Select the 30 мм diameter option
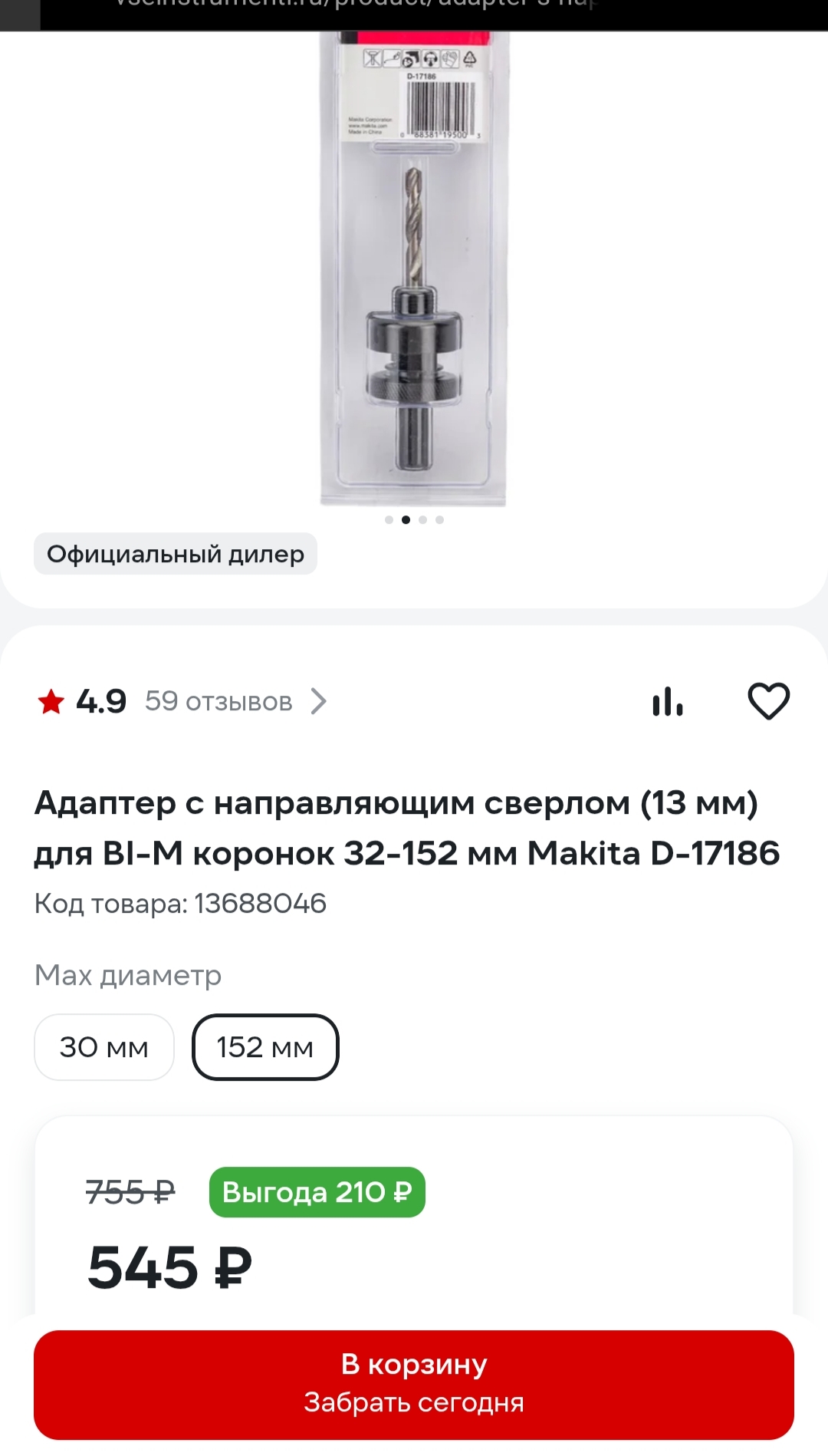The image size is (828, 1456). [103, 1046]
